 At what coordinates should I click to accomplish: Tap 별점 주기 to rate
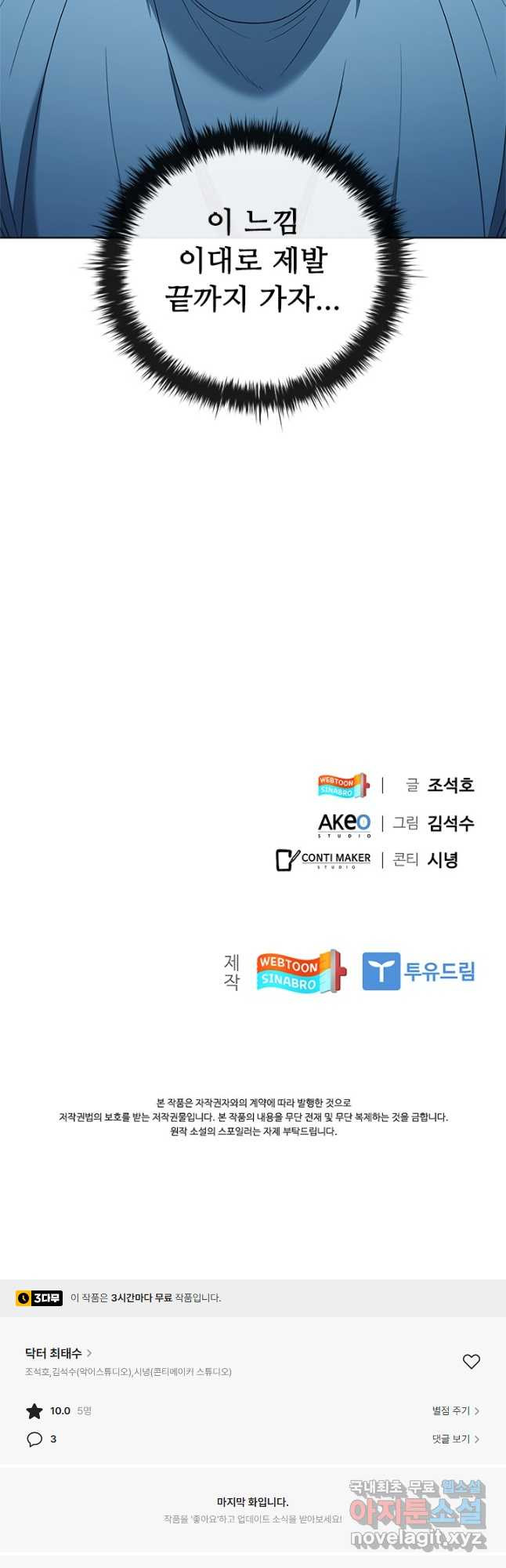455,1410
